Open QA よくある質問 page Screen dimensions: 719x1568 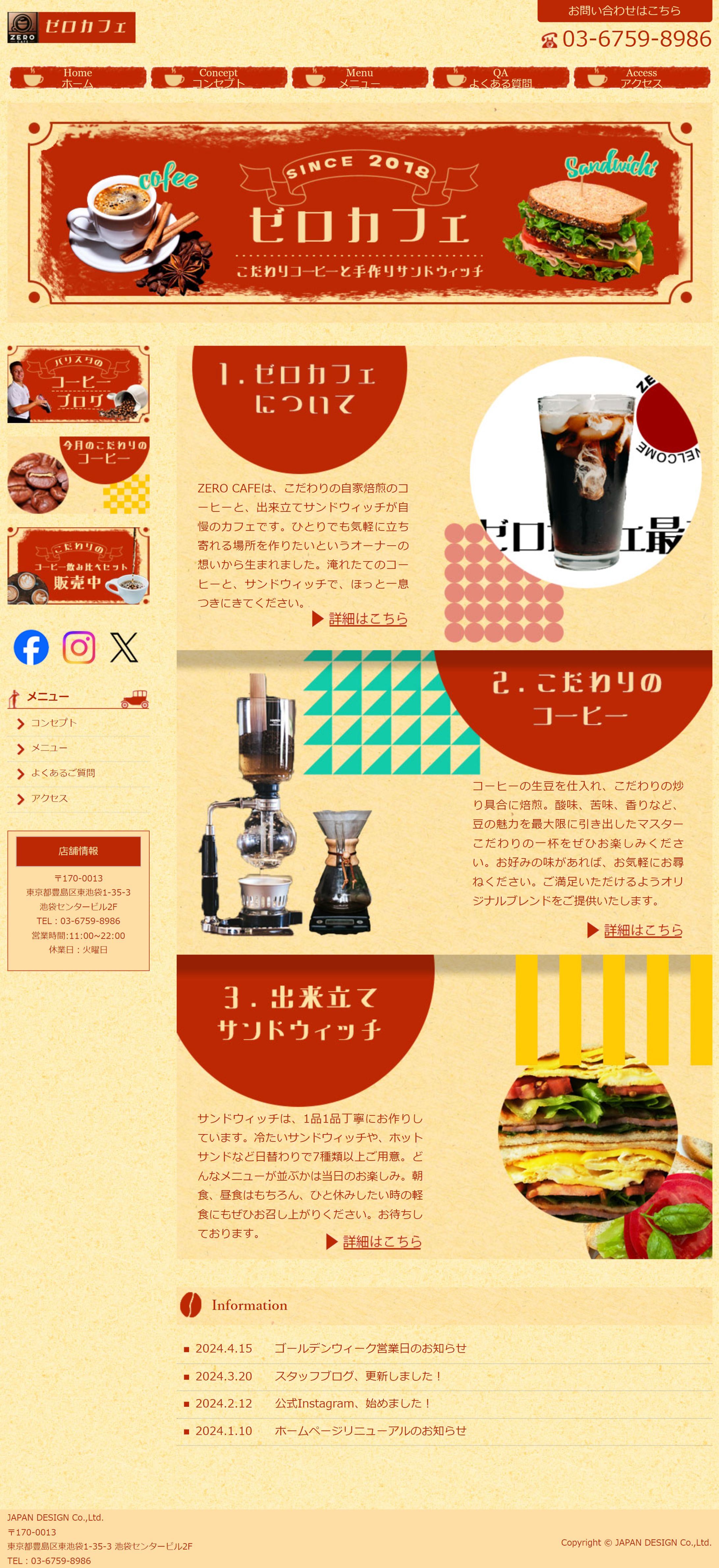click(x=500, y=78)
